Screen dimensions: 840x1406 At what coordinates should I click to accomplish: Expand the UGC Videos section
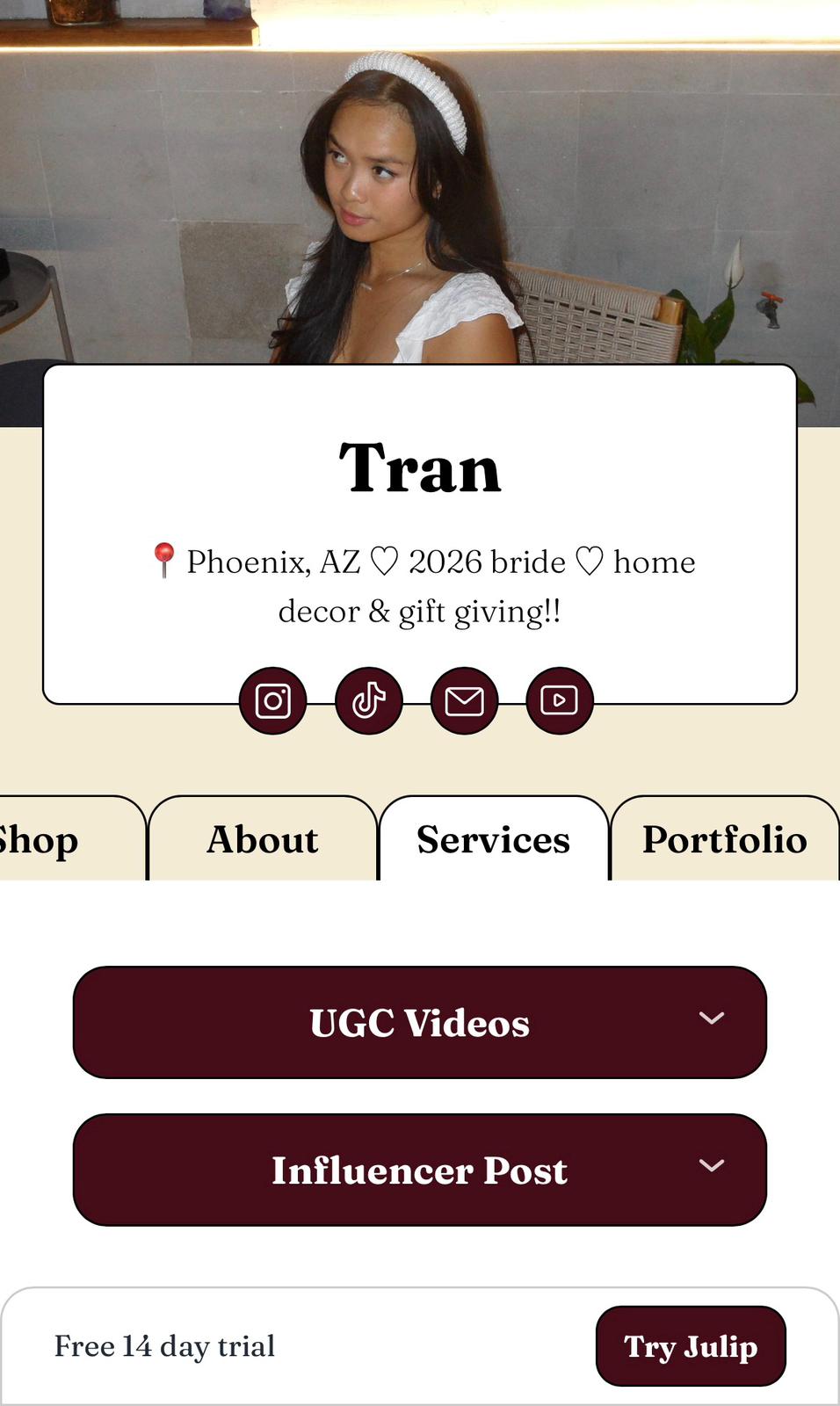click(419, 1021)
